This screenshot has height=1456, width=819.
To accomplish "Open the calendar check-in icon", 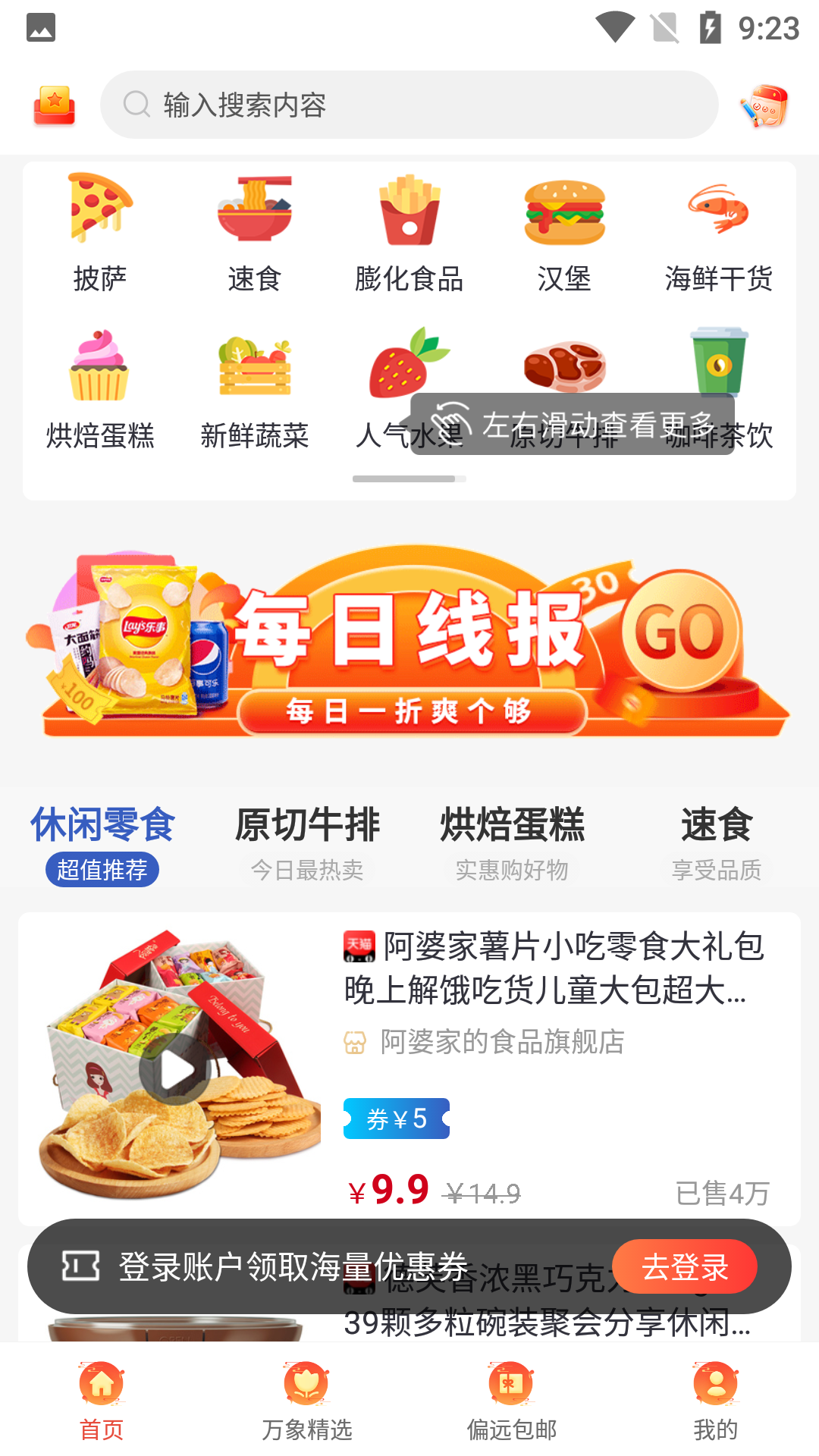I will tap(764, 105).
